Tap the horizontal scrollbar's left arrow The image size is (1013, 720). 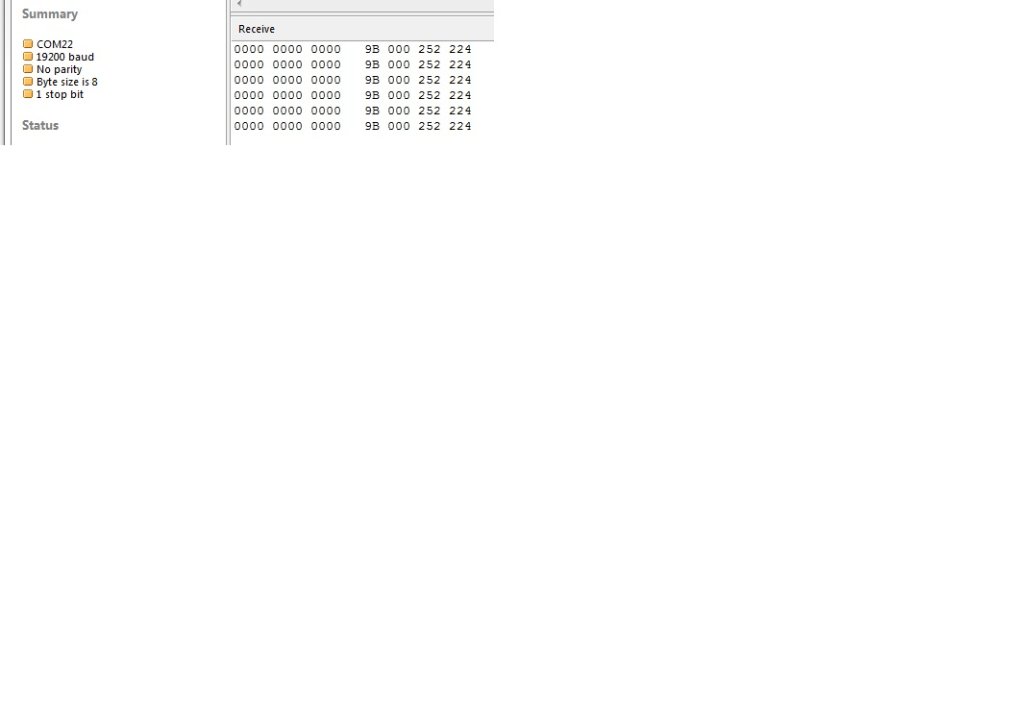[239, 4]
